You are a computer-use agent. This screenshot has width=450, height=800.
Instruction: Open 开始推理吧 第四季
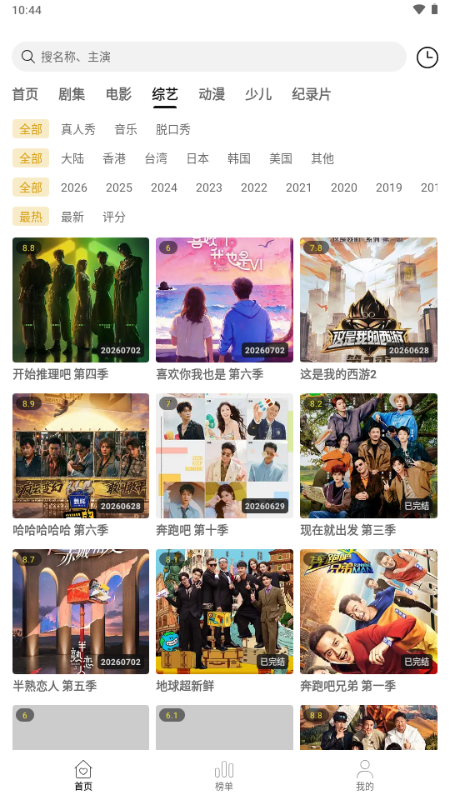(x=81, y=309)
